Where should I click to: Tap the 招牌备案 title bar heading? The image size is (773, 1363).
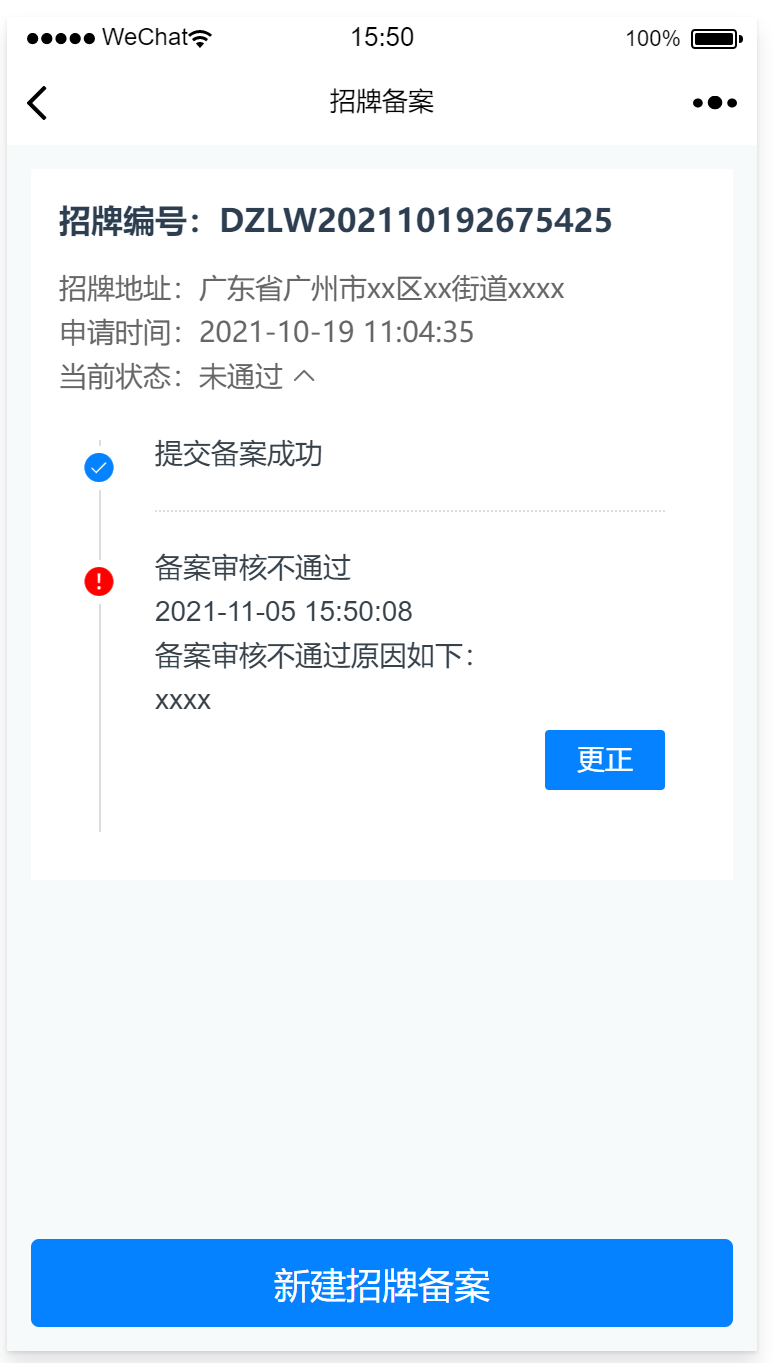384,102
